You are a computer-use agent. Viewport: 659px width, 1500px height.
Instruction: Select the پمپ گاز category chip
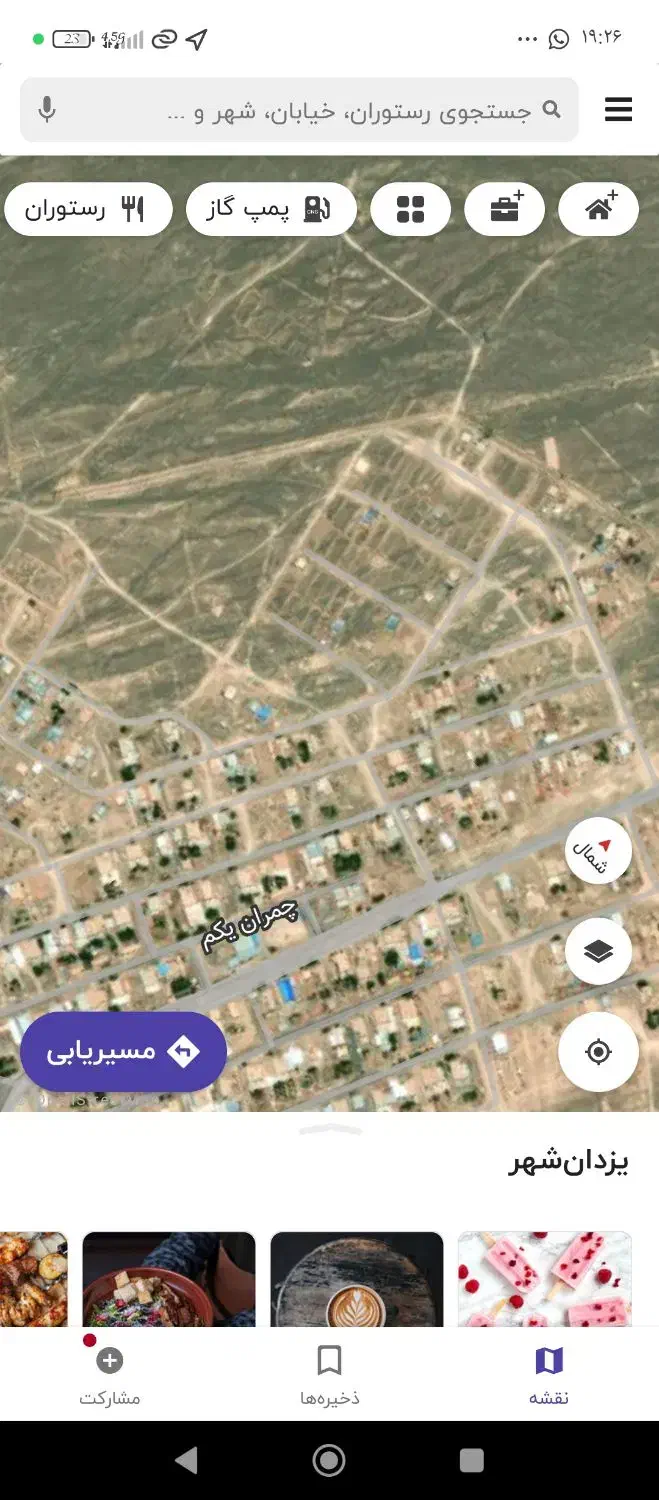point(271,209)
